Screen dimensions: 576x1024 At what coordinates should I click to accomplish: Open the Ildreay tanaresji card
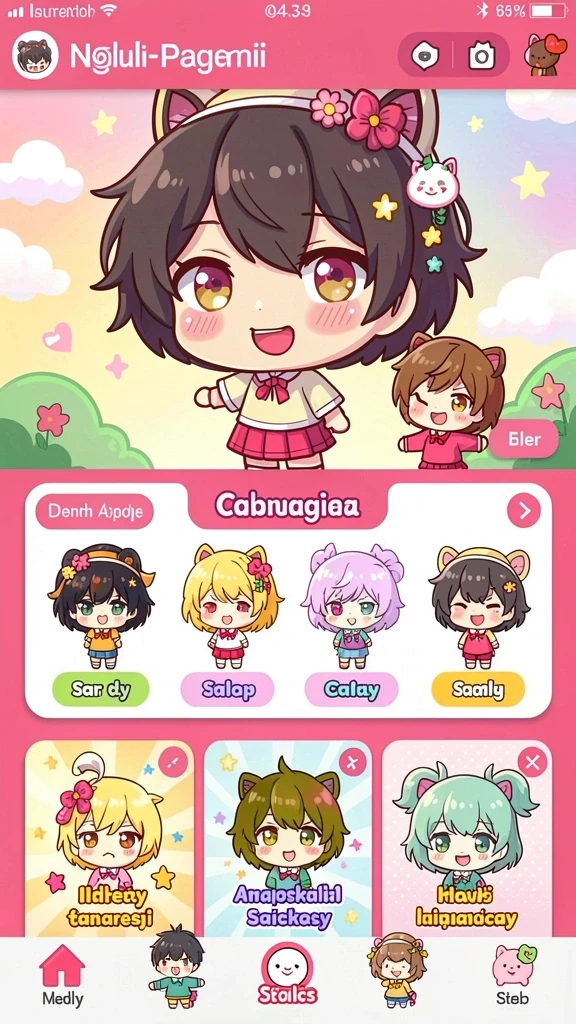[110, 839]
